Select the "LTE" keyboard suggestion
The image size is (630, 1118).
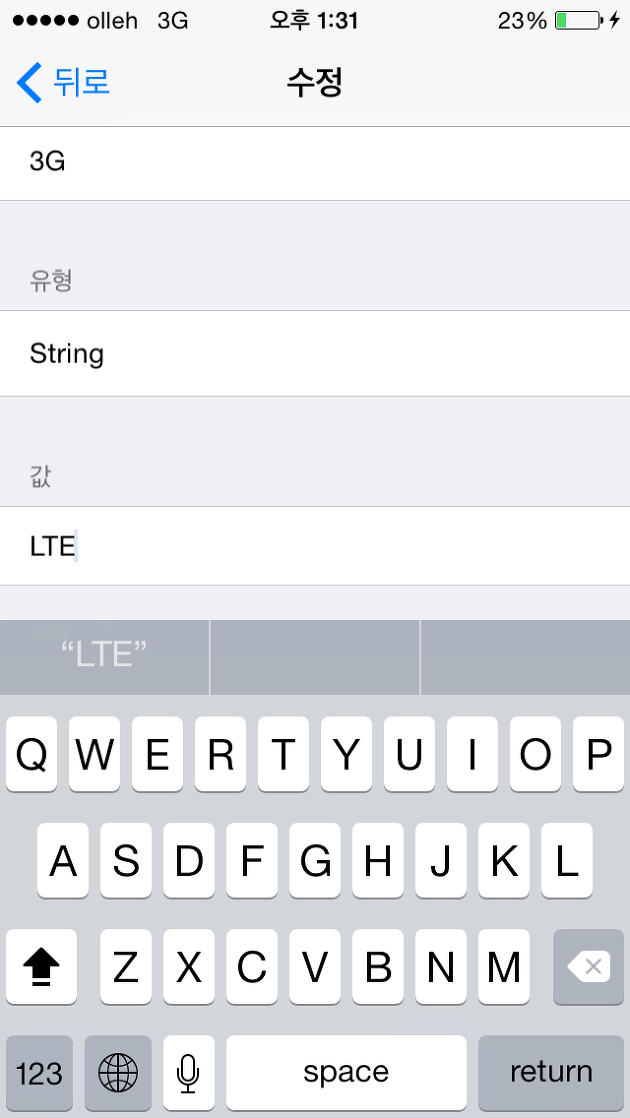(x=104, y=656)
